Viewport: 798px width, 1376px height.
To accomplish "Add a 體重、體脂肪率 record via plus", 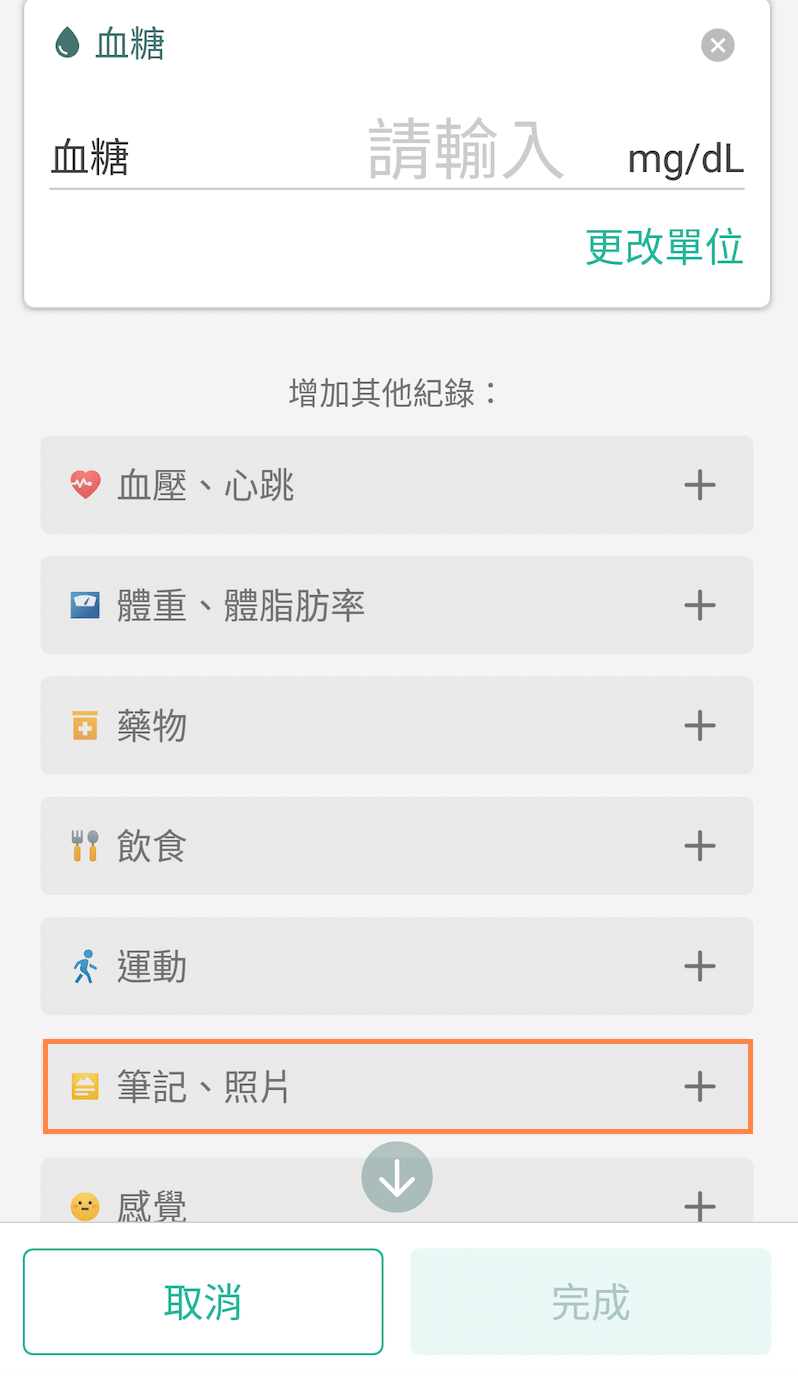I will point(701,605).
